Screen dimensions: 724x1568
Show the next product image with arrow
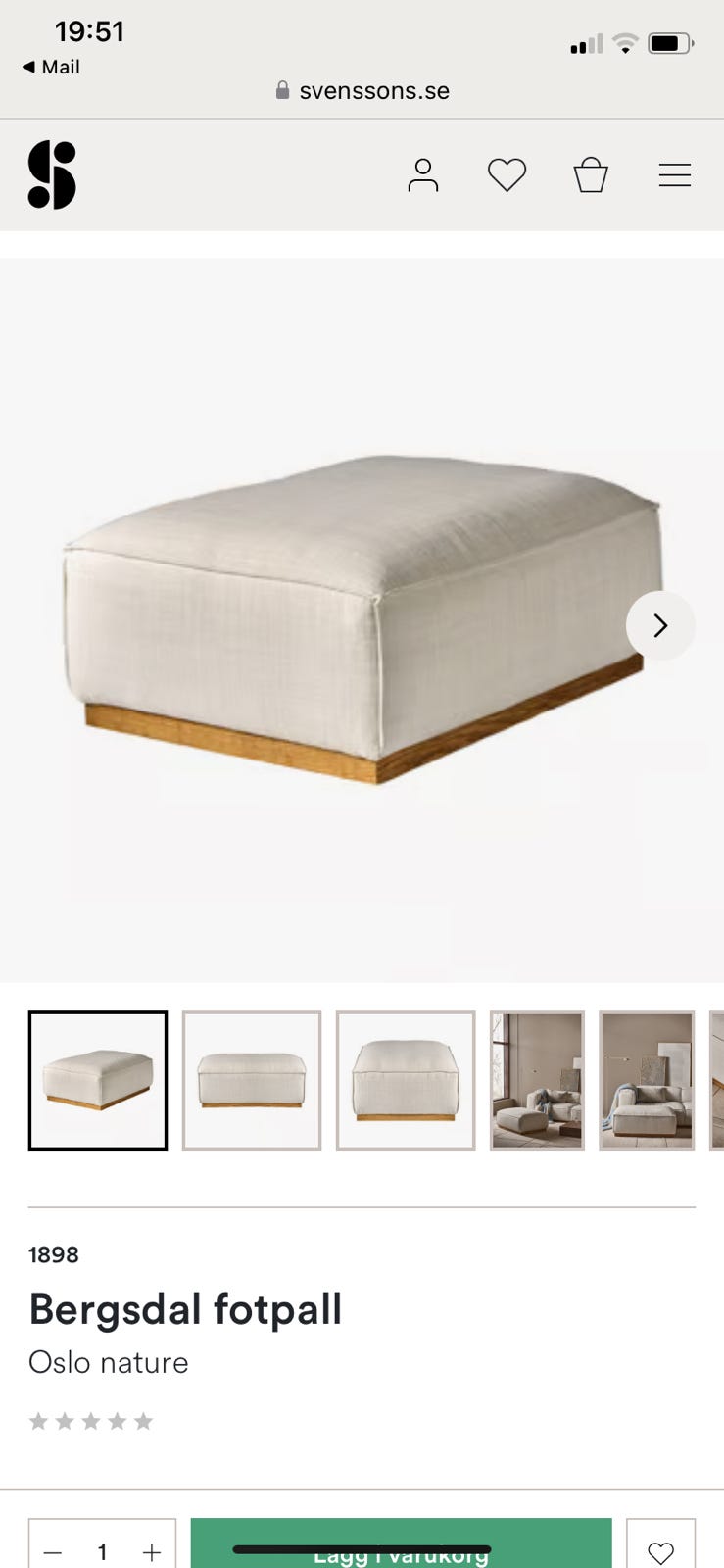tap(660, 625)
